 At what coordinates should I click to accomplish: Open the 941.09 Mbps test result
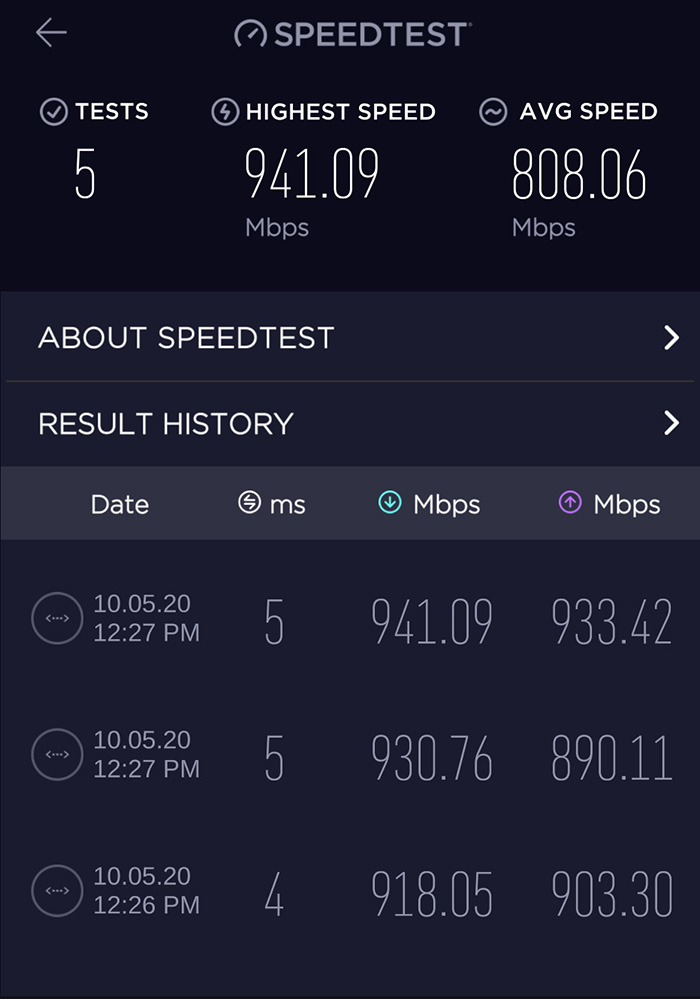click(350, 619)
